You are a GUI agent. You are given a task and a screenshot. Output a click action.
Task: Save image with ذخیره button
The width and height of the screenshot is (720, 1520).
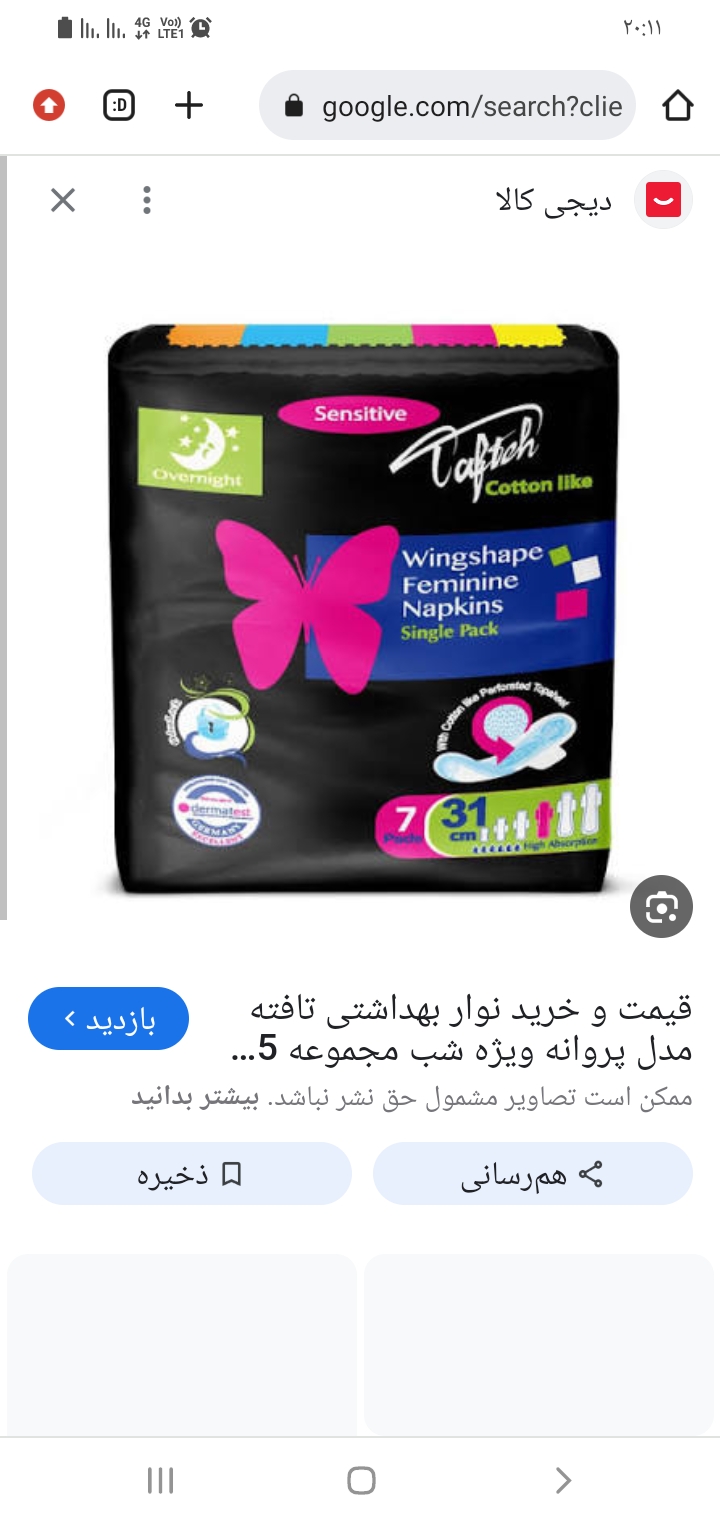pyautogui.click(x=192, y=1174)
